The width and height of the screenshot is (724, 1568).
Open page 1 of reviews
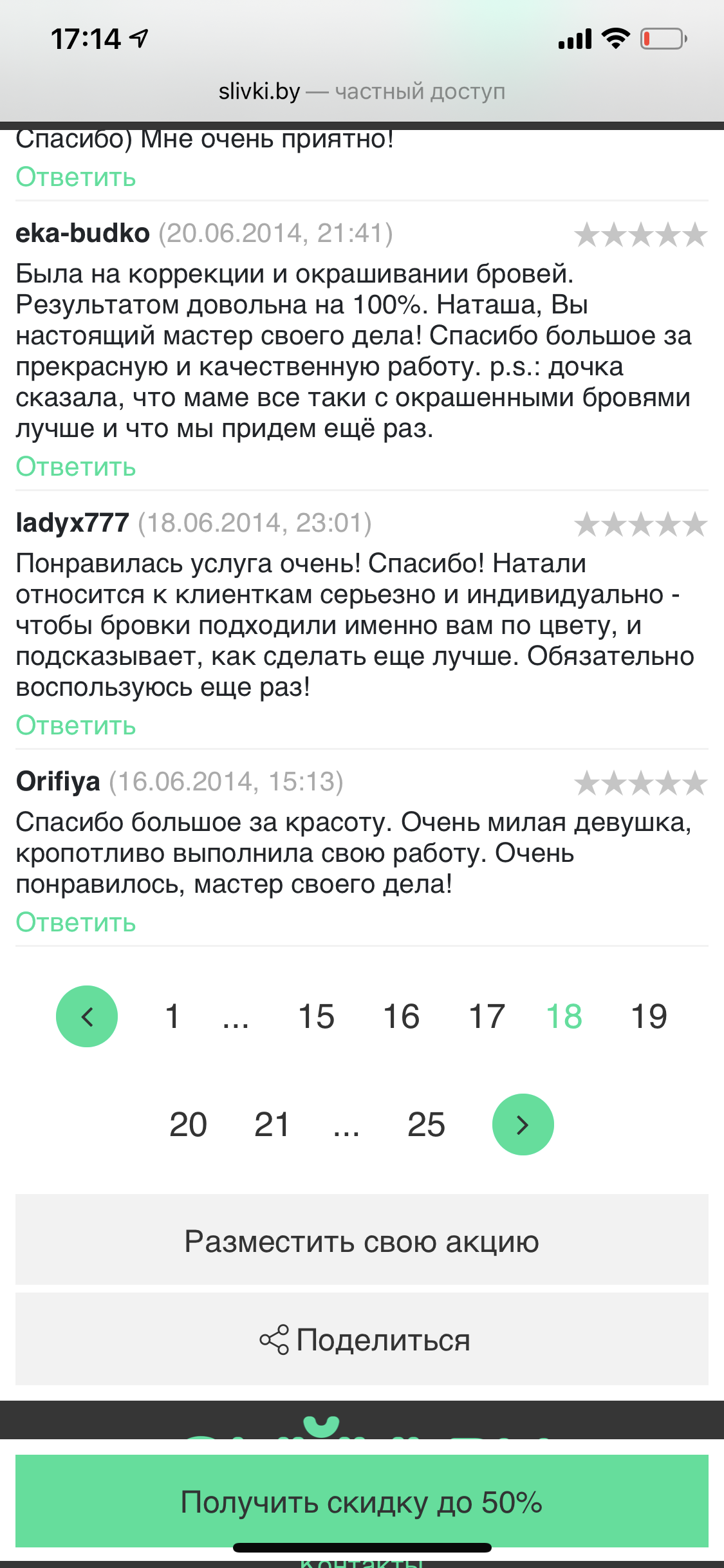[172, 1016]
